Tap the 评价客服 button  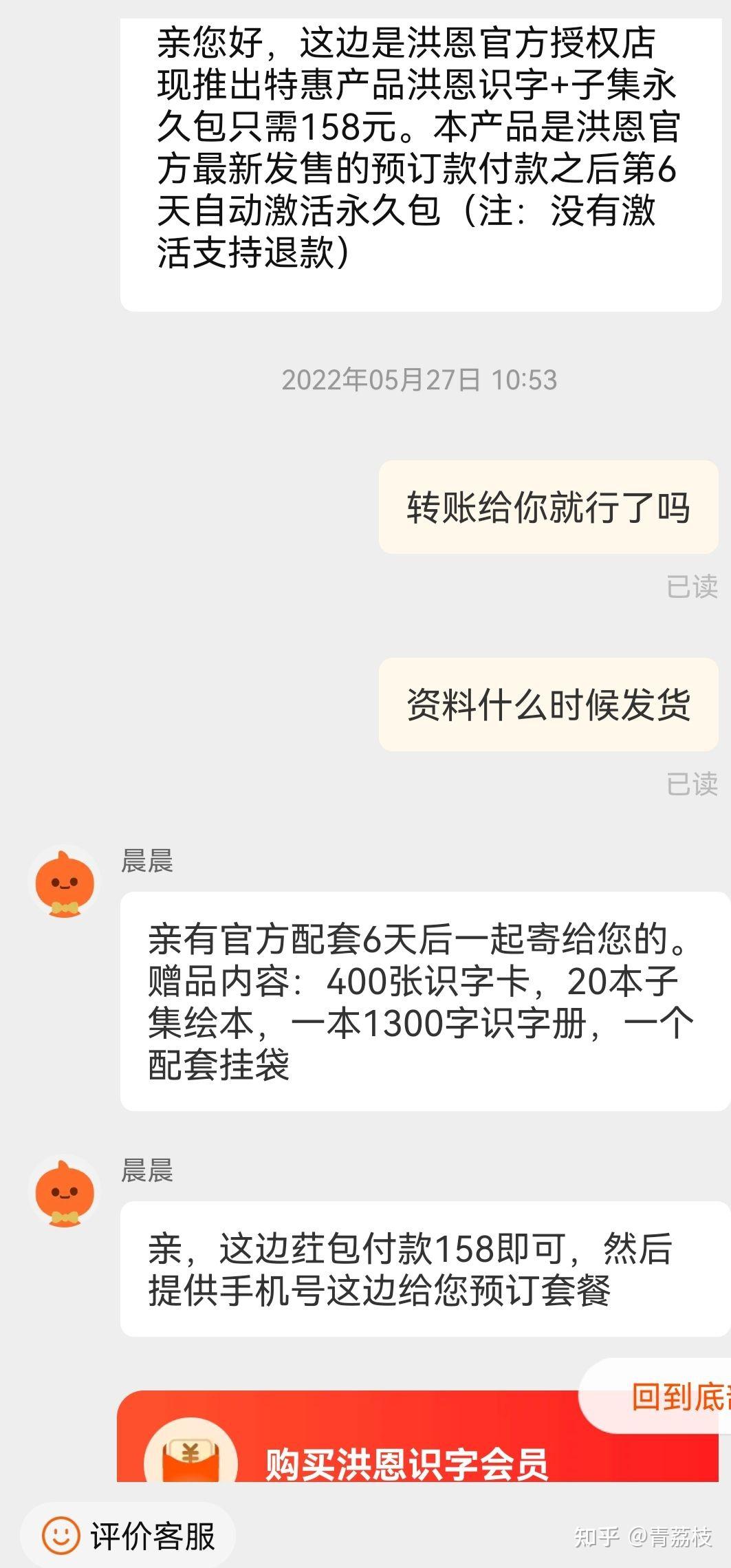click(x=129, y=1535)
